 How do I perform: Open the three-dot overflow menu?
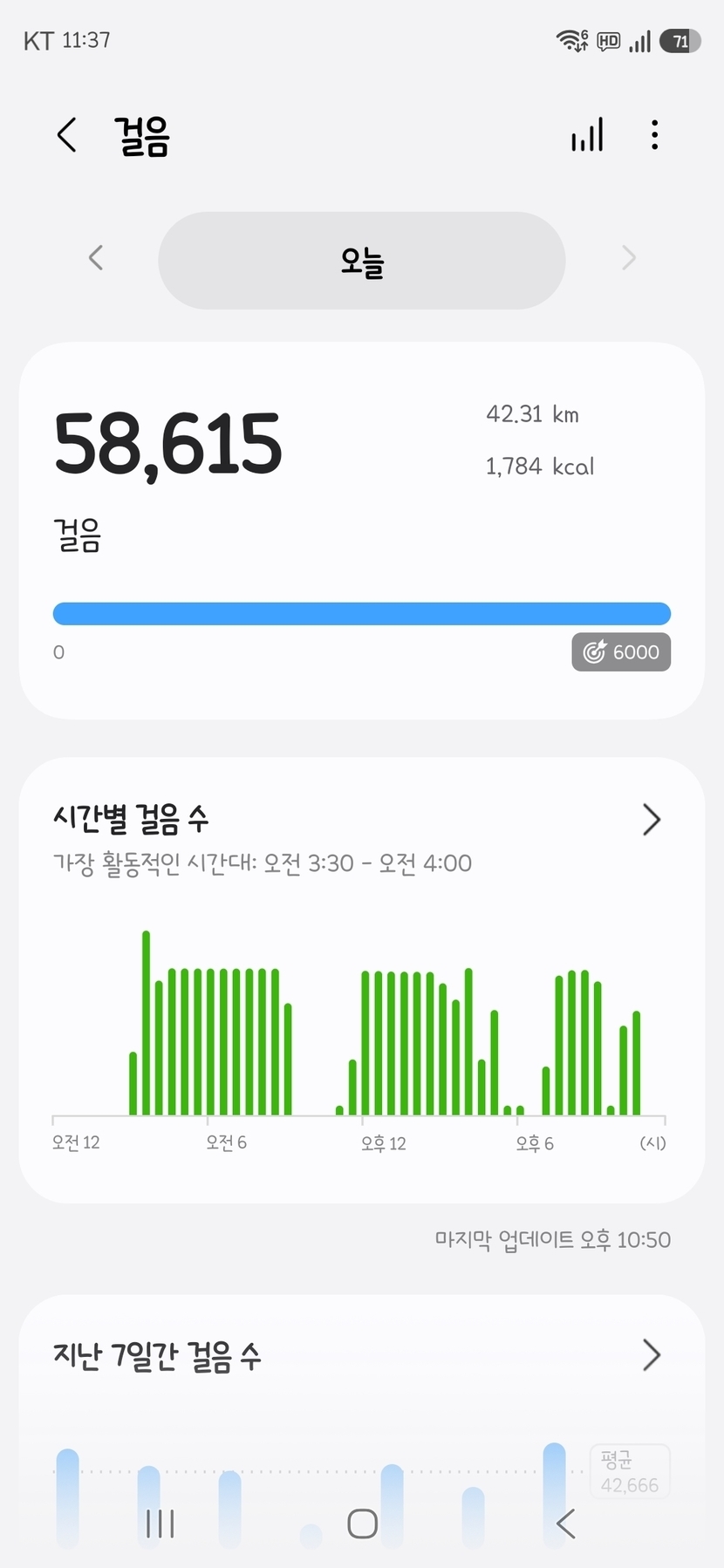pyautogui.click(x=655, y=135)
